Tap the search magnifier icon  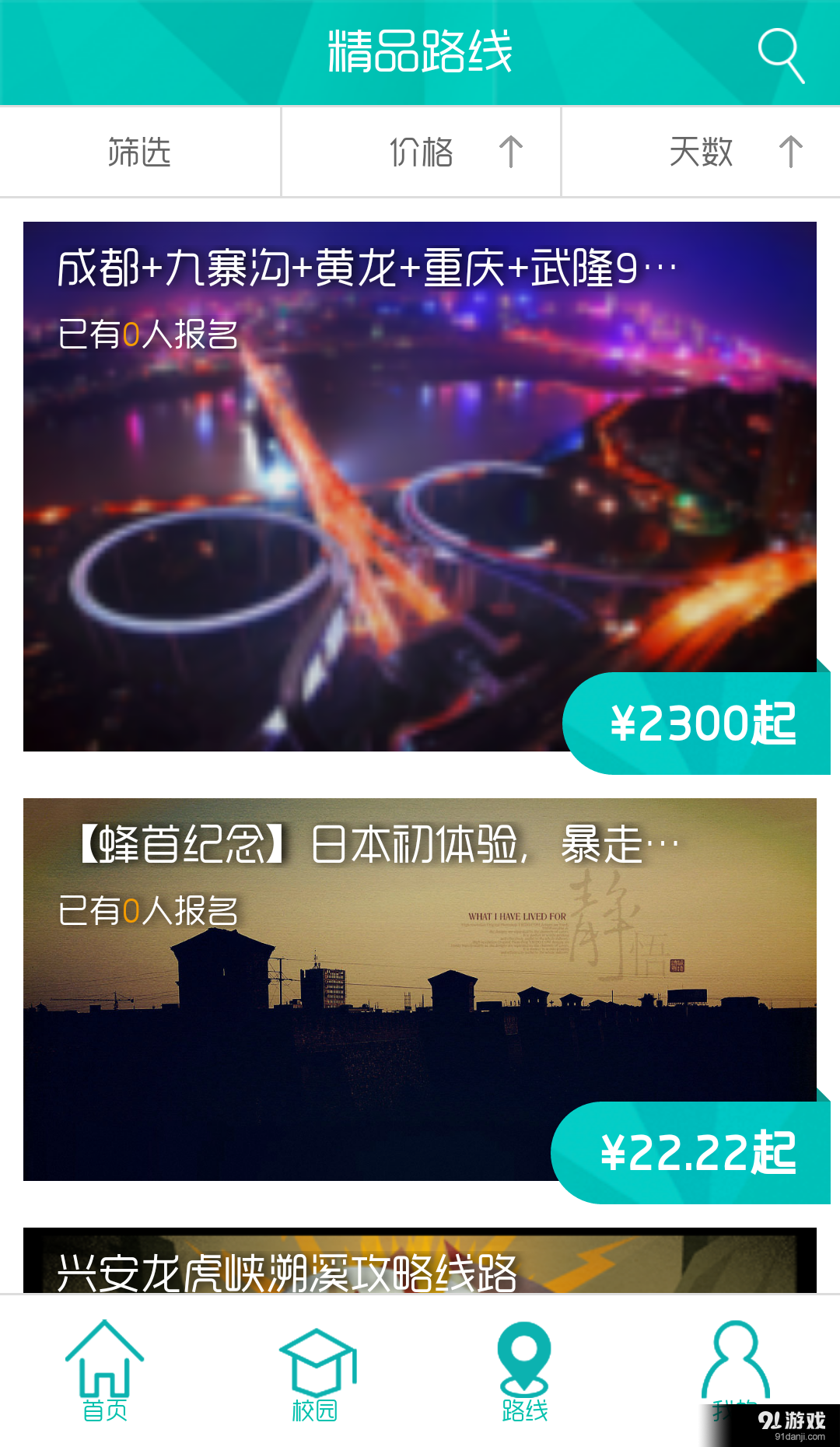(781, 52)
